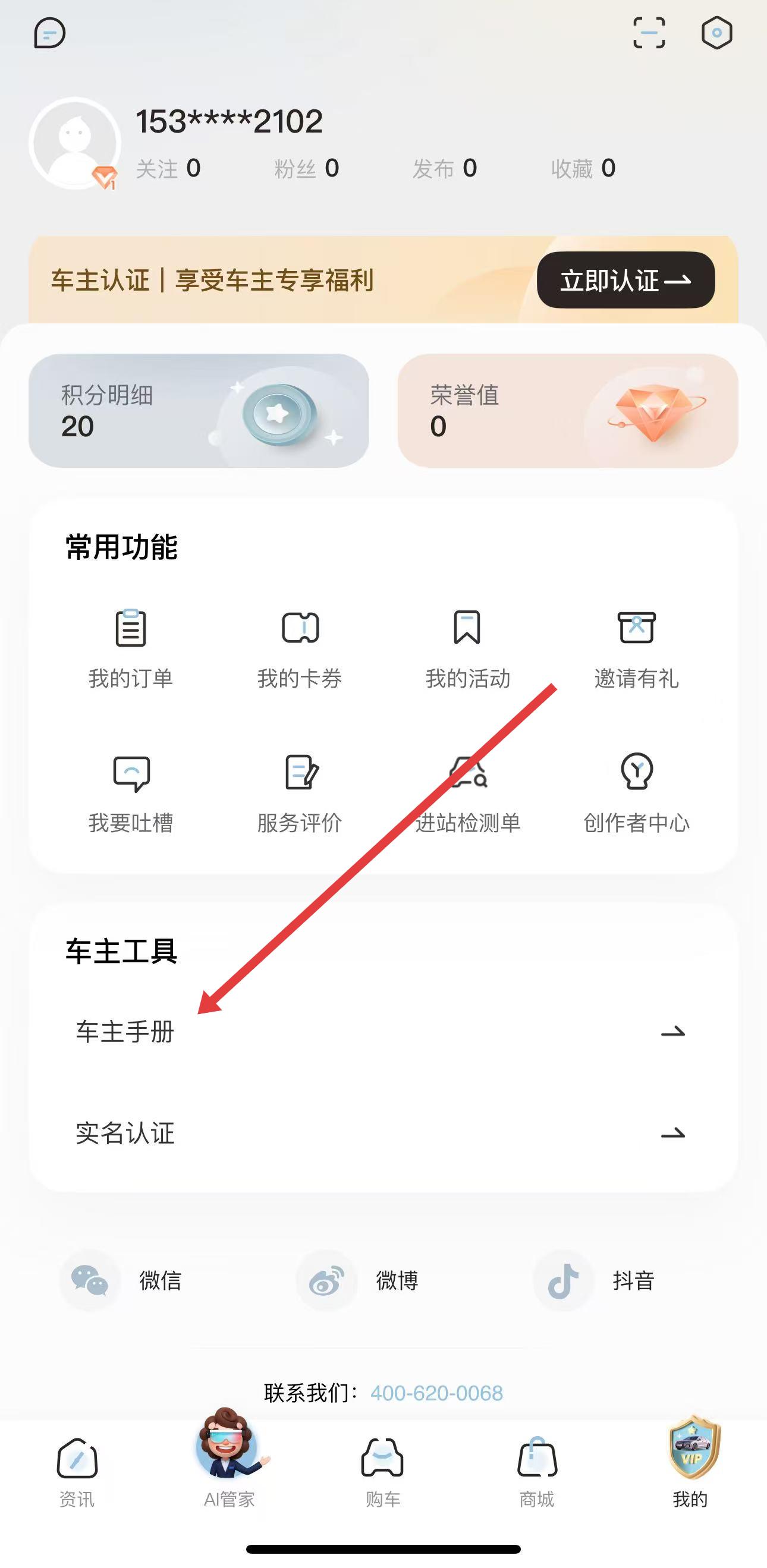Open the 荣誉值 honor card
This screenshot has width=767, height=1568.
click(567, 411)
